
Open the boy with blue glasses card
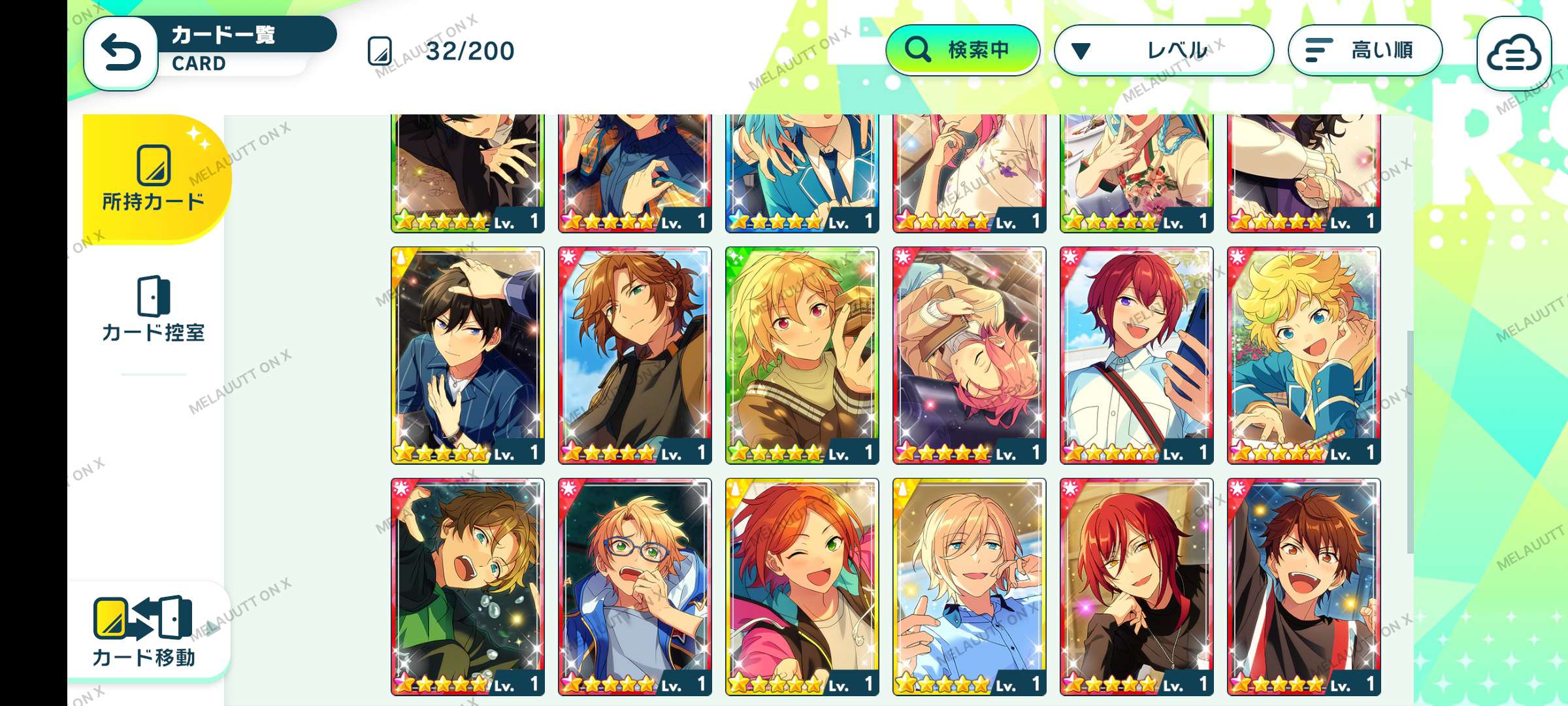click(634, 586)
